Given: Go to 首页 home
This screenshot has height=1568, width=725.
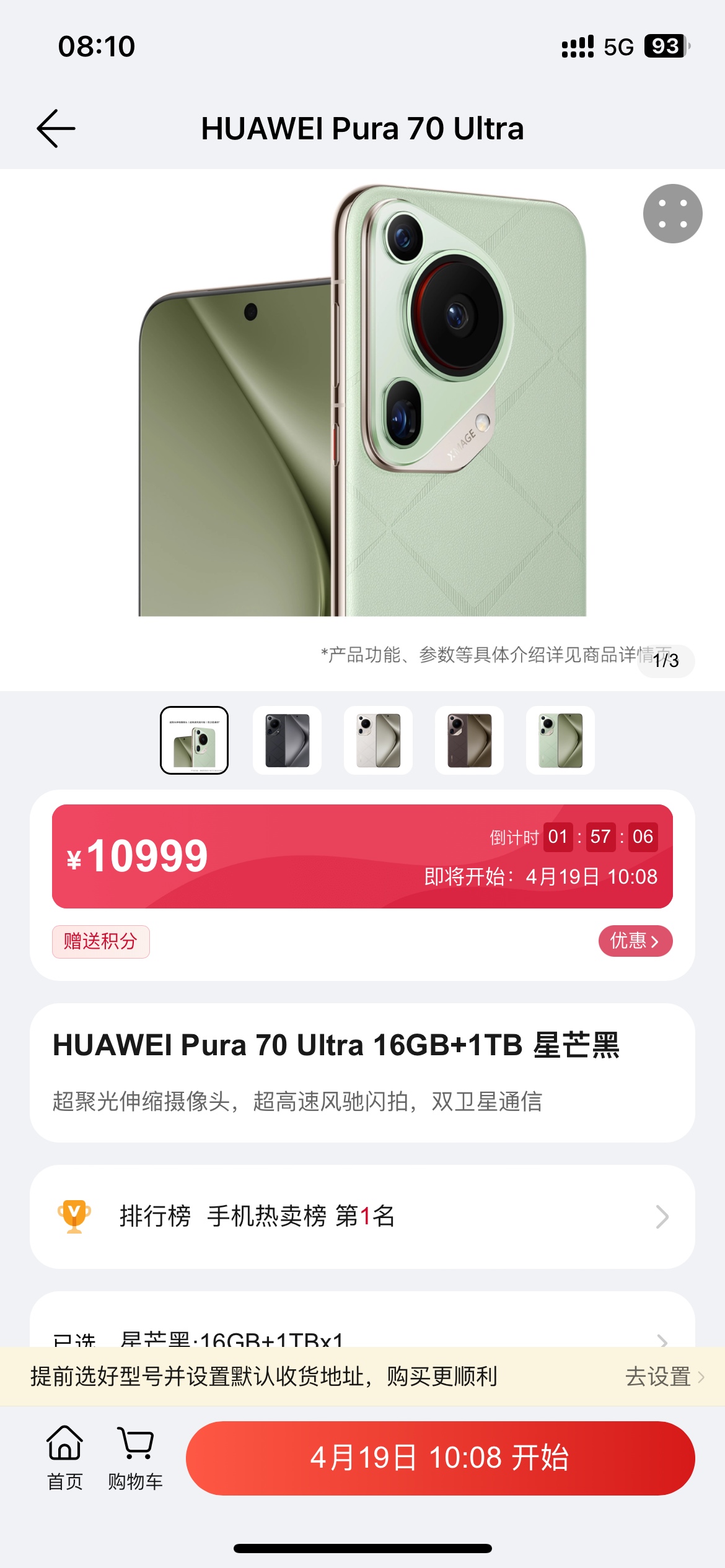Looking at the screenshot, I should [65, 1457].
